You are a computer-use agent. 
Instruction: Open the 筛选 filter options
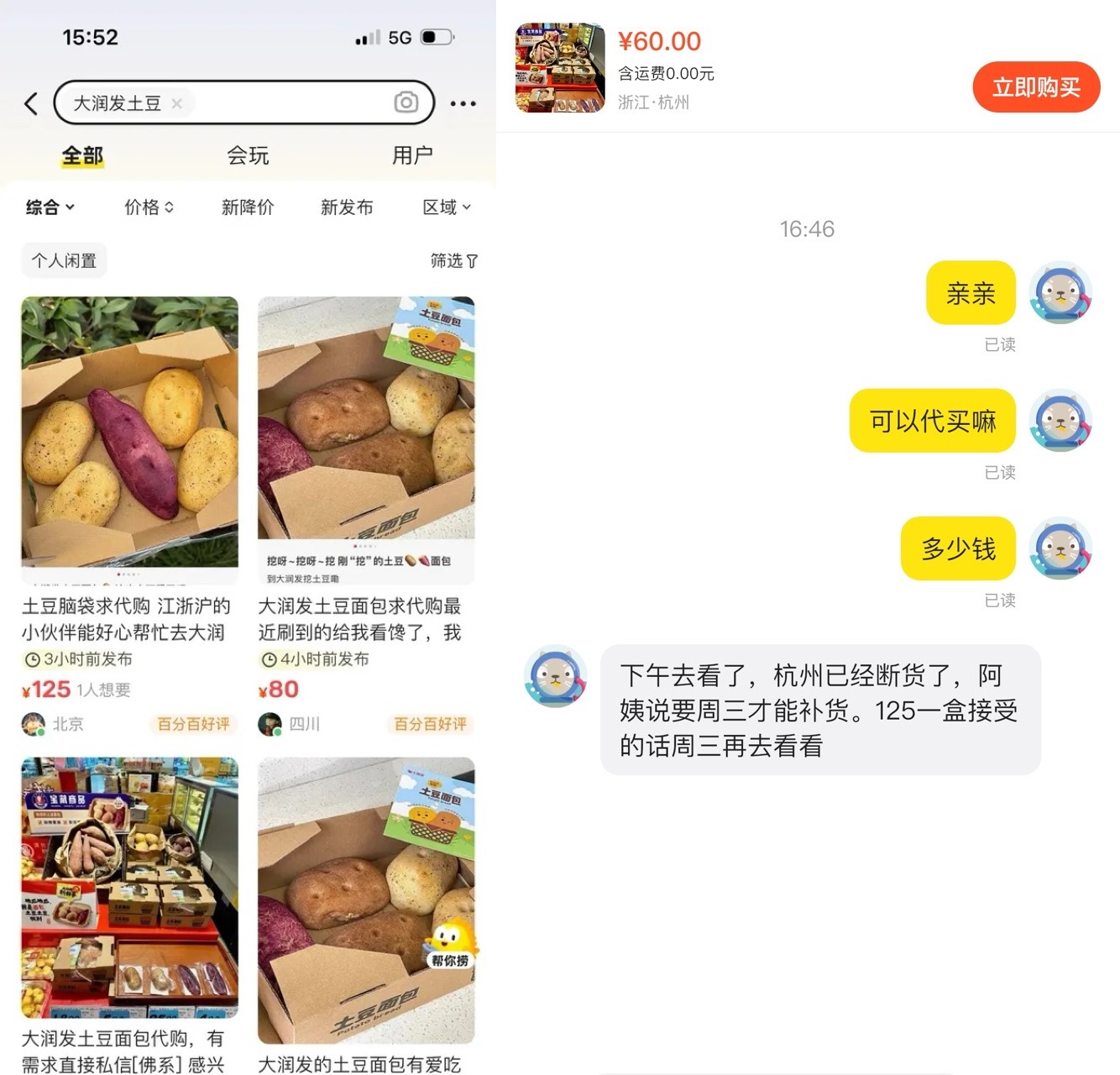453,260
